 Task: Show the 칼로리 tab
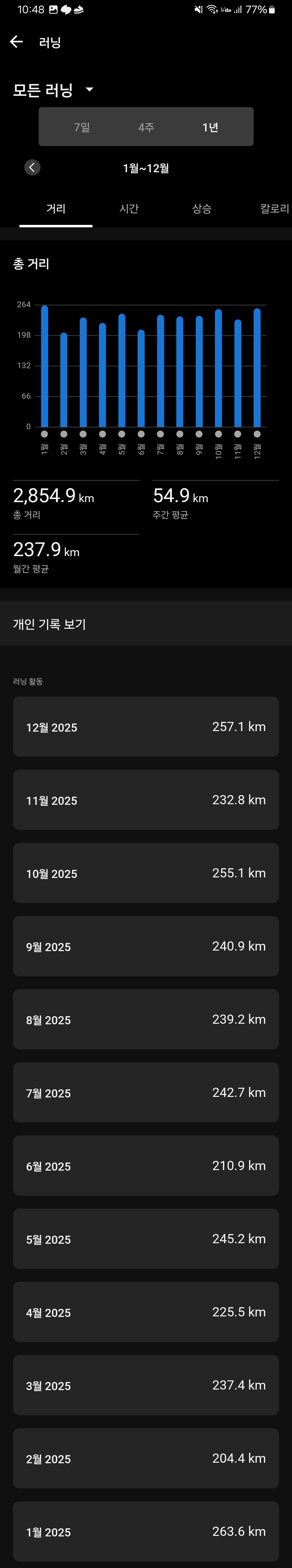click(274, 209)
